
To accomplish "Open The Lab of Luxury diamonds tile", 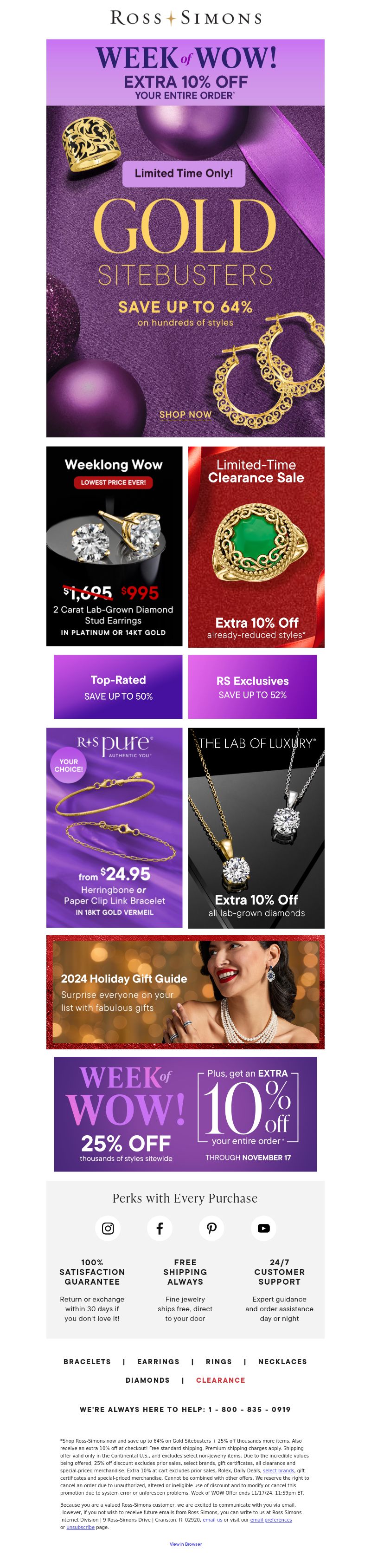I will point(256,827).
